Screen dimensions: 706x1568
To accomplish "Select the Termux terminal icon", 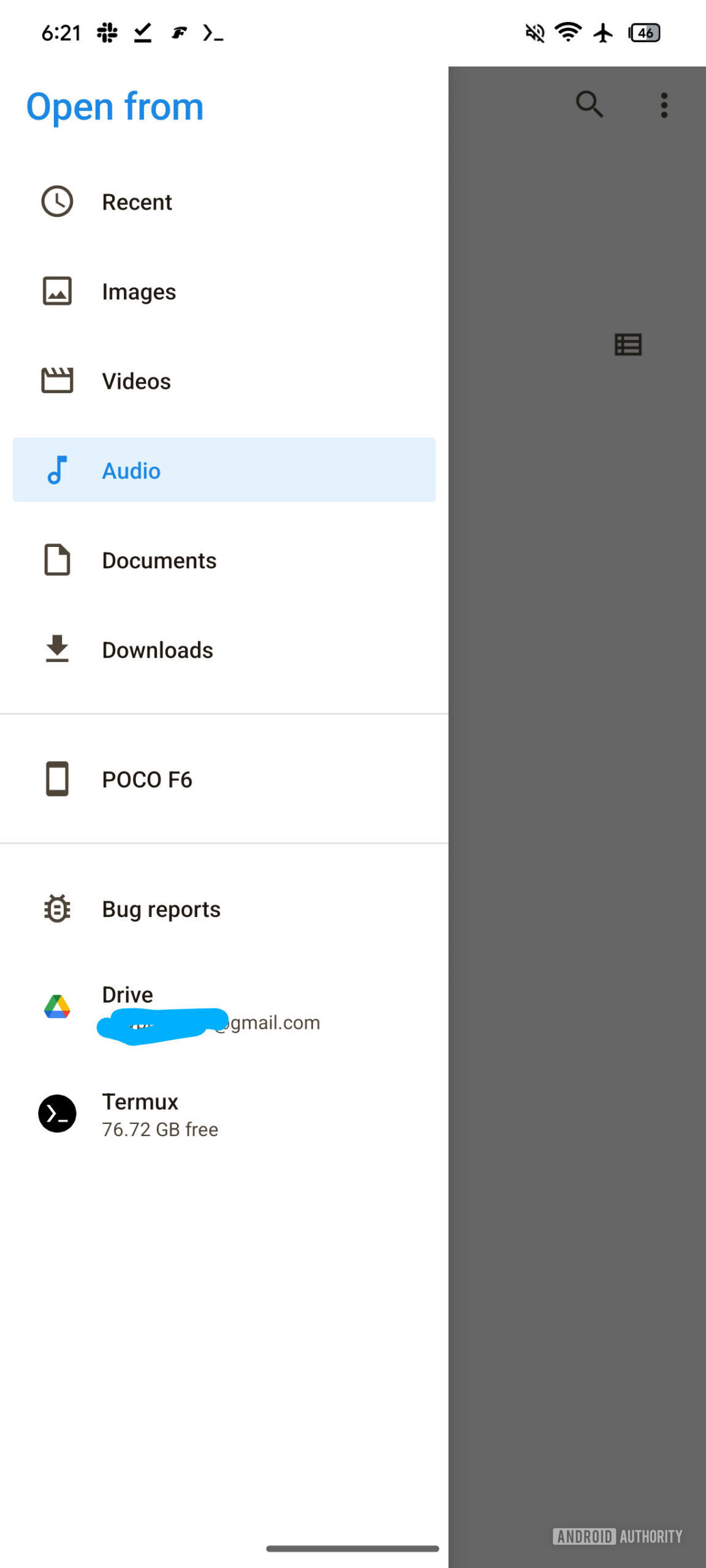I will [56, 1114].
